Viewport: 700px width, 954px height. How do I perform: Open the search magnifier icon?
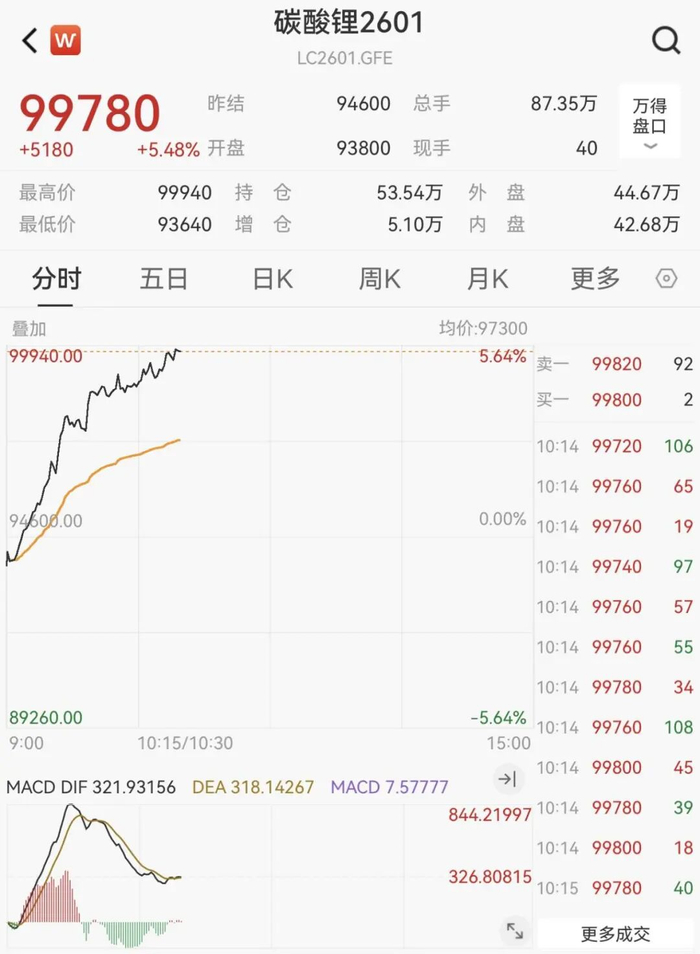coord(666,41)
